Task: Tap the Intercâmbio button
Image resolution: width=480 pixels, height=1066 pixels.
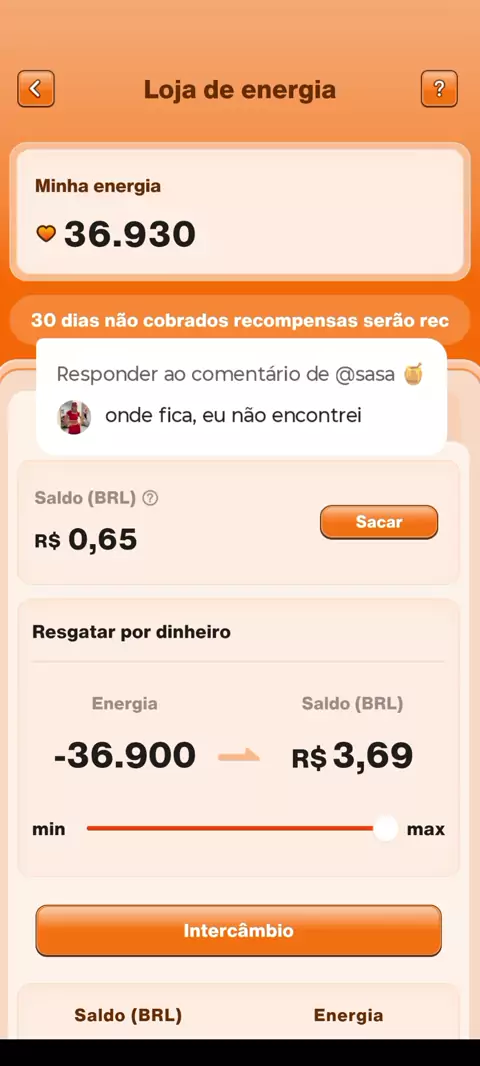Action: point(239,931)
